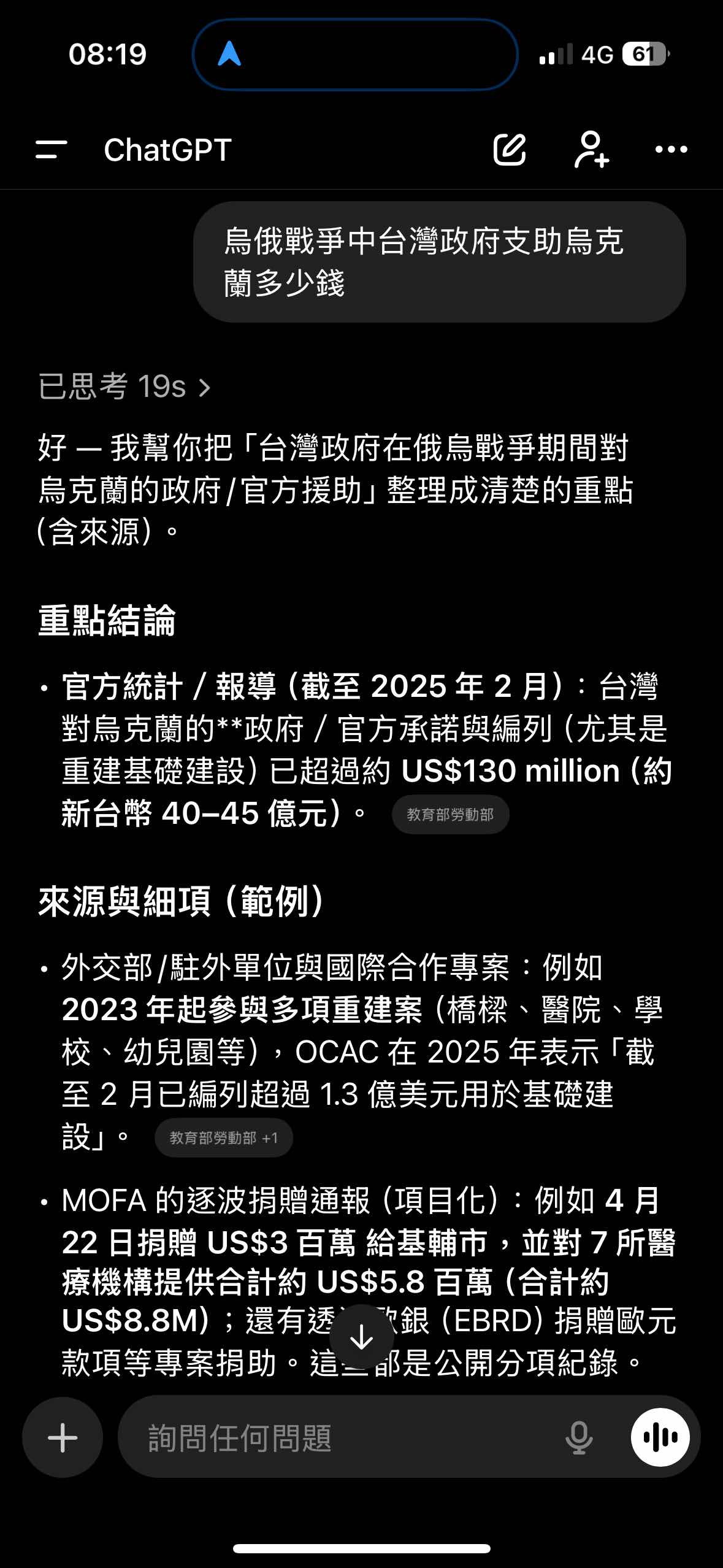Screen dimensions: 723x1568
Task: Expand the 已思考 19s reasoning details
Action: point(124,386)
